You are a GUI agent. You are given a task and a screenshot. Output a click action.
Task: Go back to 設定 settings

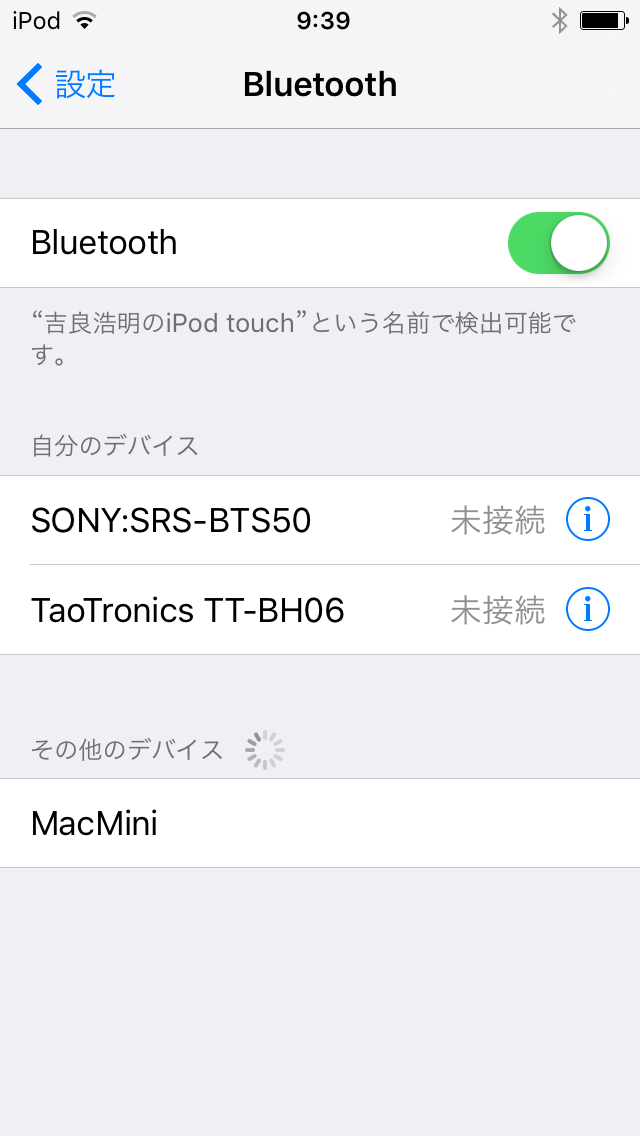point(66,84)
